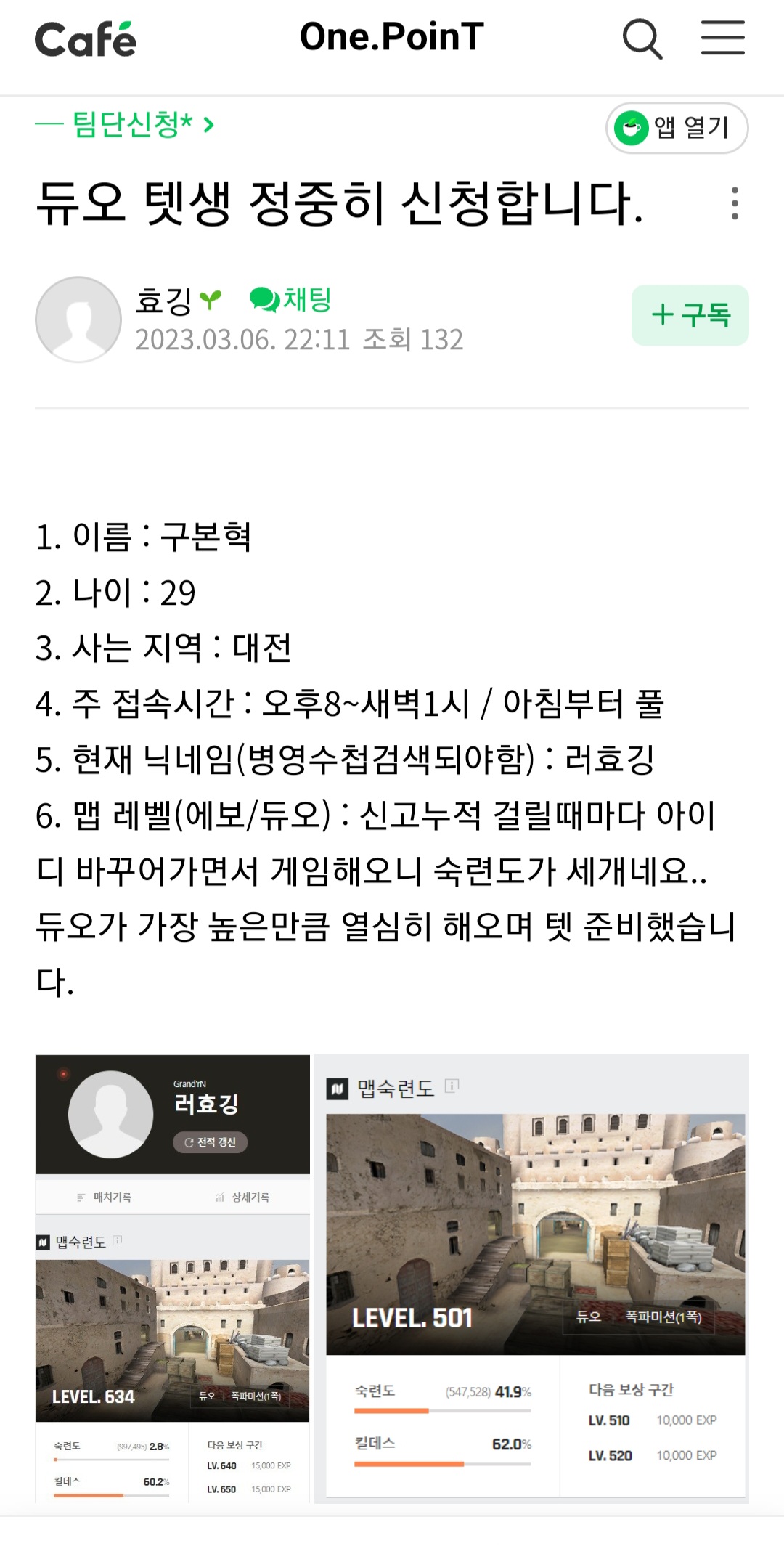Open the post's three-dot options menu
This screenshot has width=784, height=1546.
(x=735, y=203)
